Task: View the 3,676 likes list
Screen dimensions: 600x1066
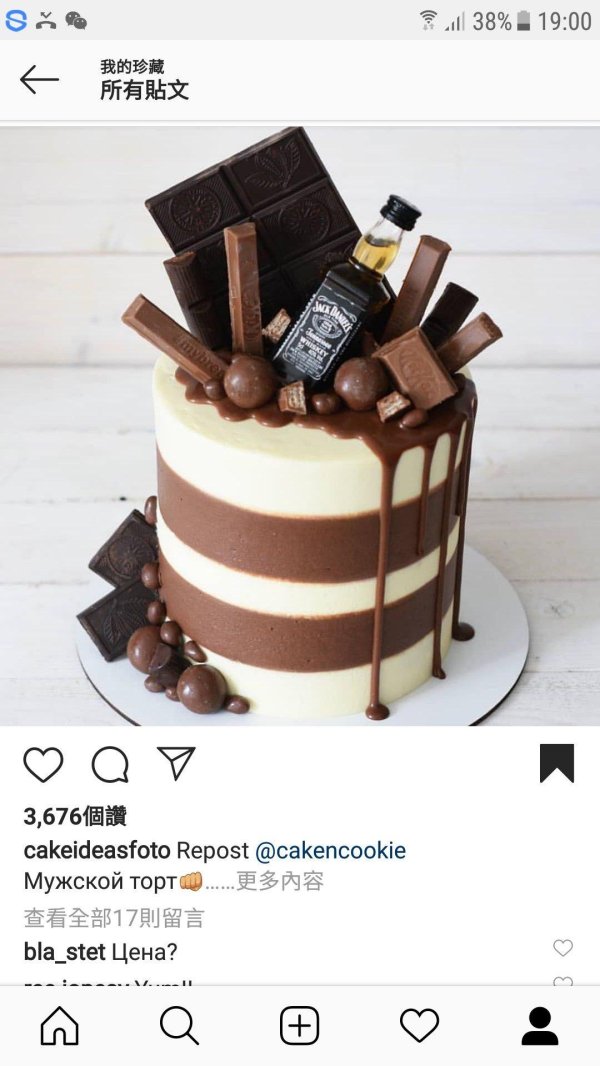Action: 75,816
